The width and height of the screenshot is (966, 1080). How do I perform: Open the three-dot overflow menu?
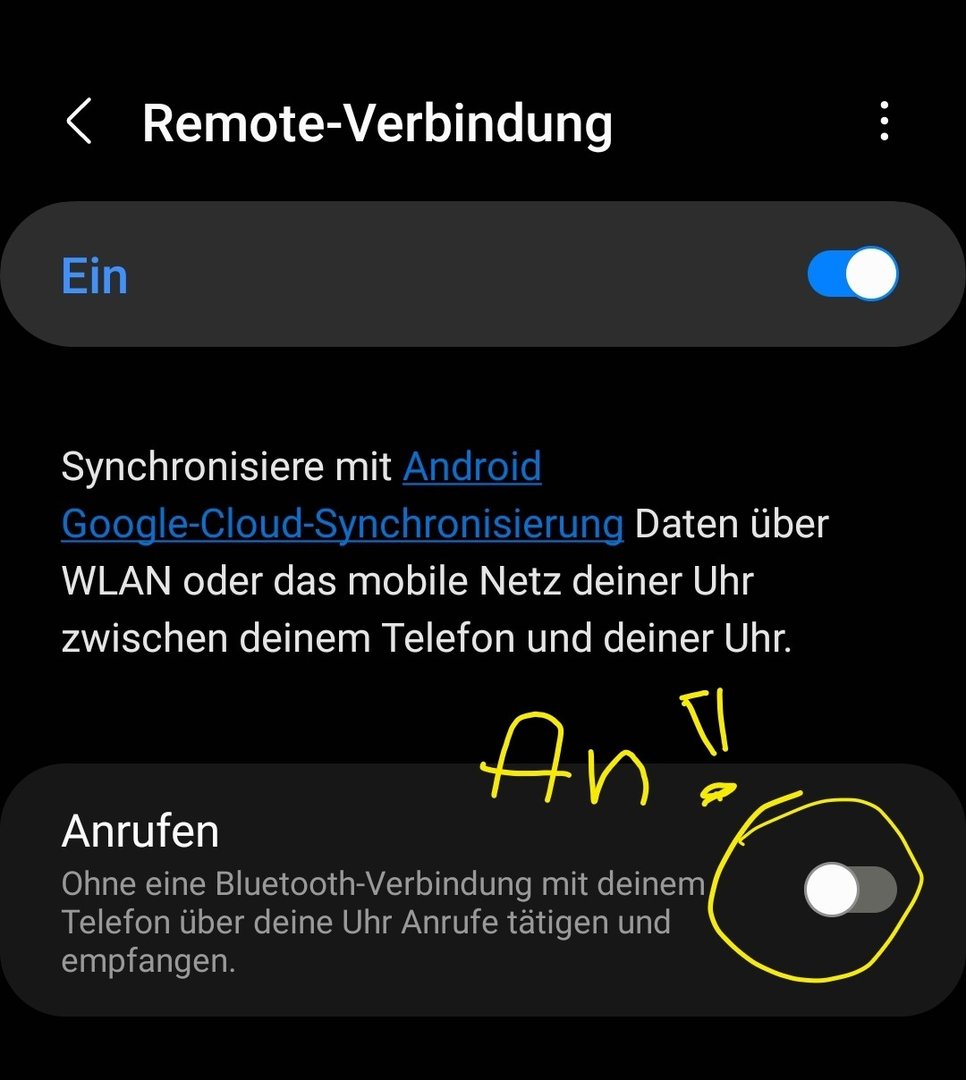pos(883,122)
